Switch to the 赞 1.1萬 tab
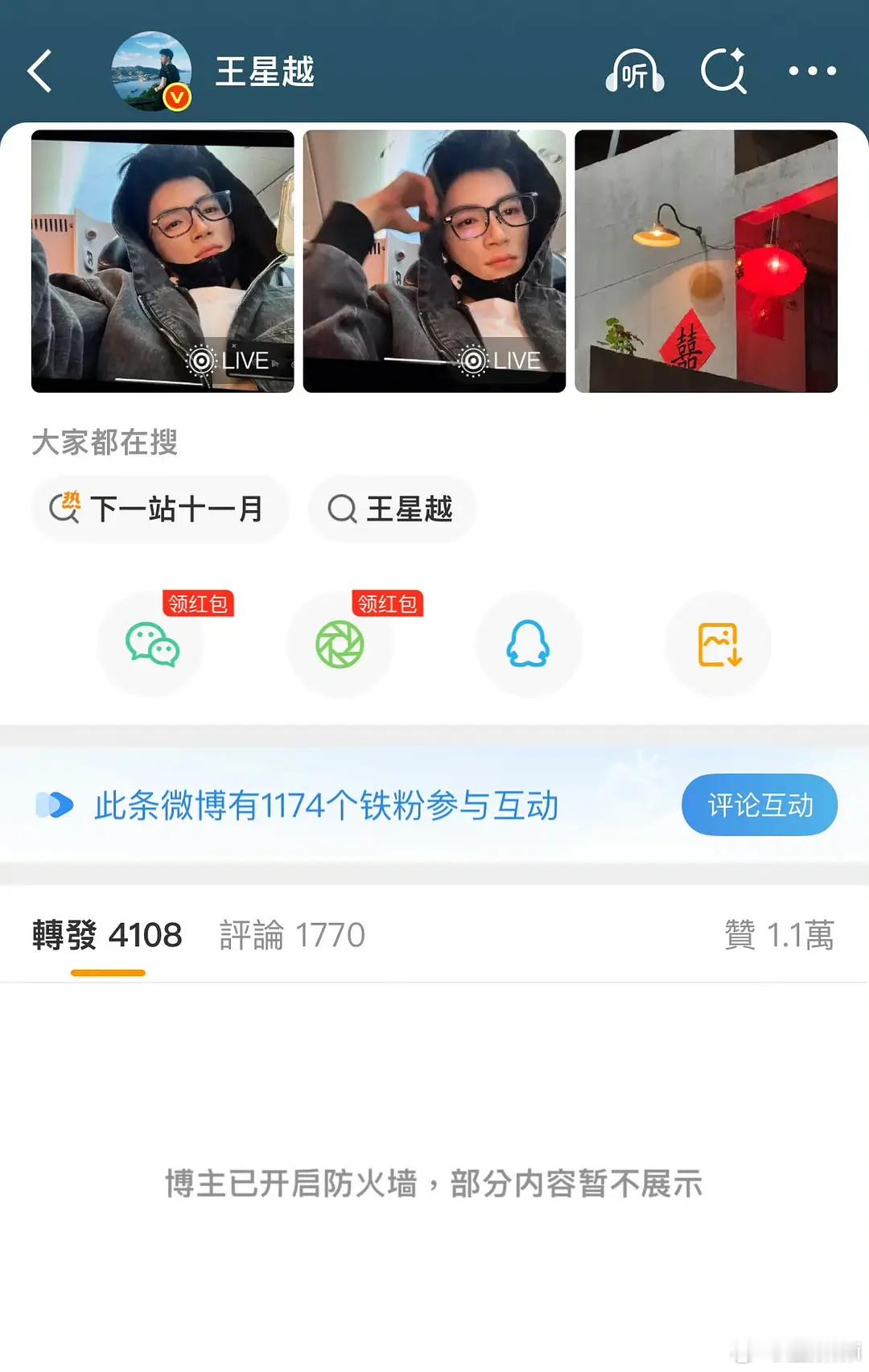This screenshot has width=869, height=1372. click(x=778, y=936)
